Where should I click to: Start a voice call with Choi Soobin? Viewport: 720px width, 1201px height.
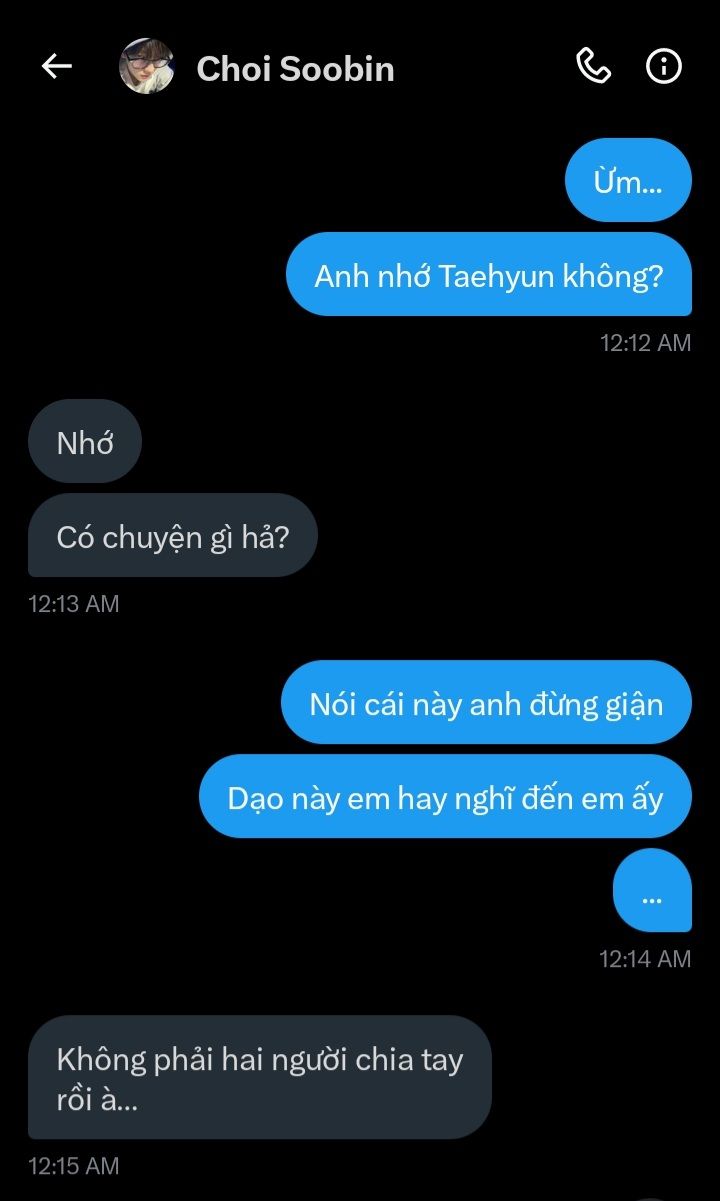click(593, 67)
